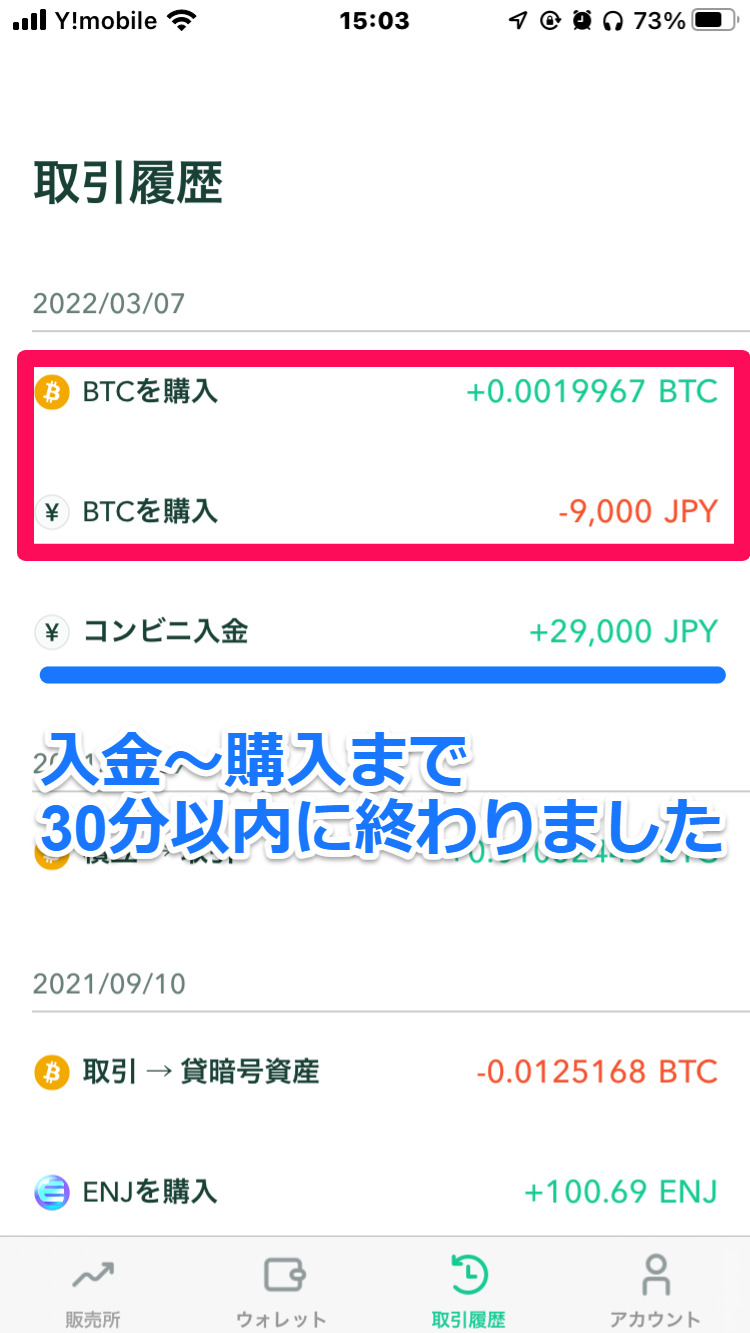Select the 取引履歴 clock icon
This screenshot has width=750, height=1333.
[468, 1274]
